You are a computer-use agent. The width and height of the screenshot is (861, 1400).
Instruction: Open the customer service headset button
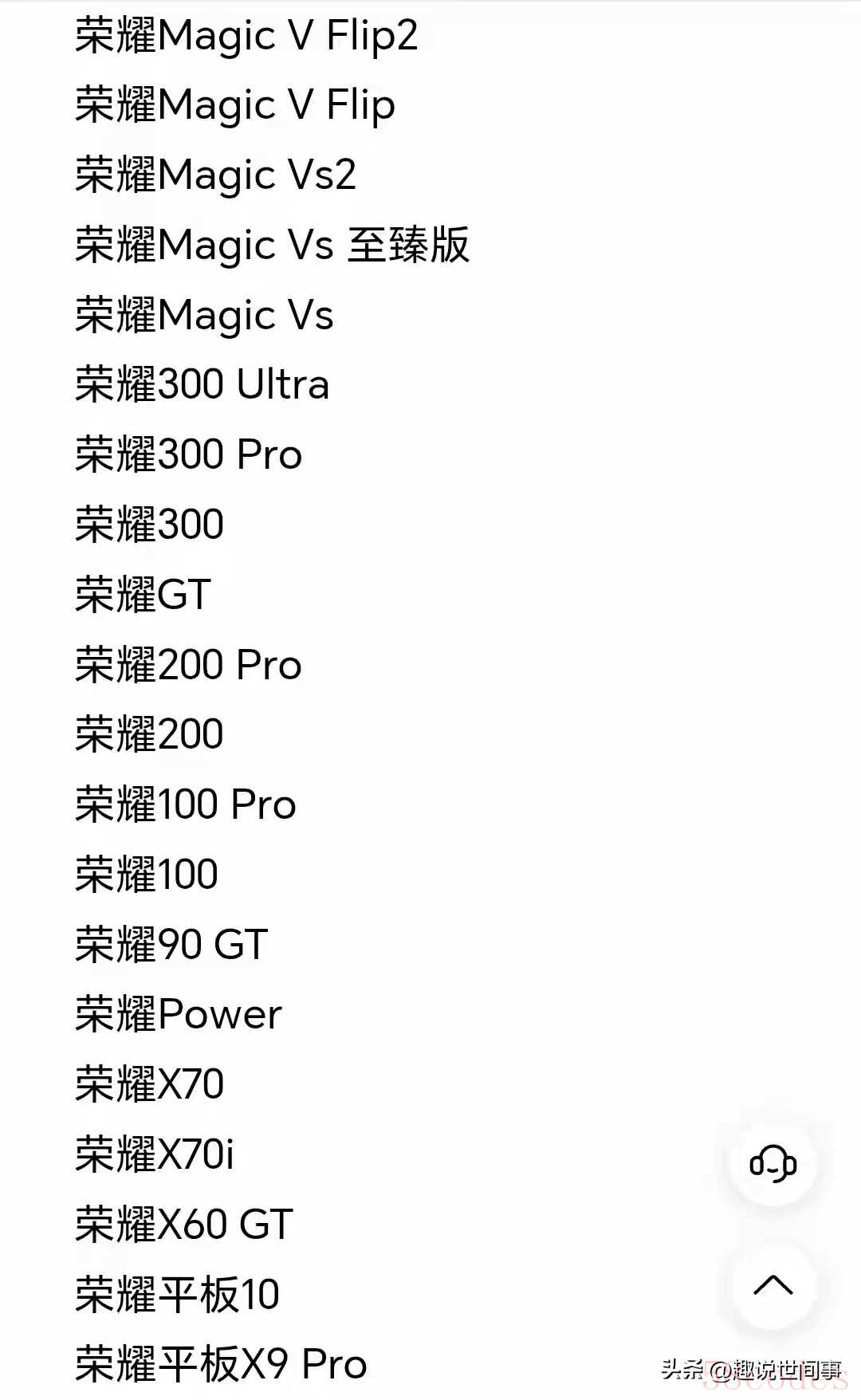click(x=773, y=1163)
